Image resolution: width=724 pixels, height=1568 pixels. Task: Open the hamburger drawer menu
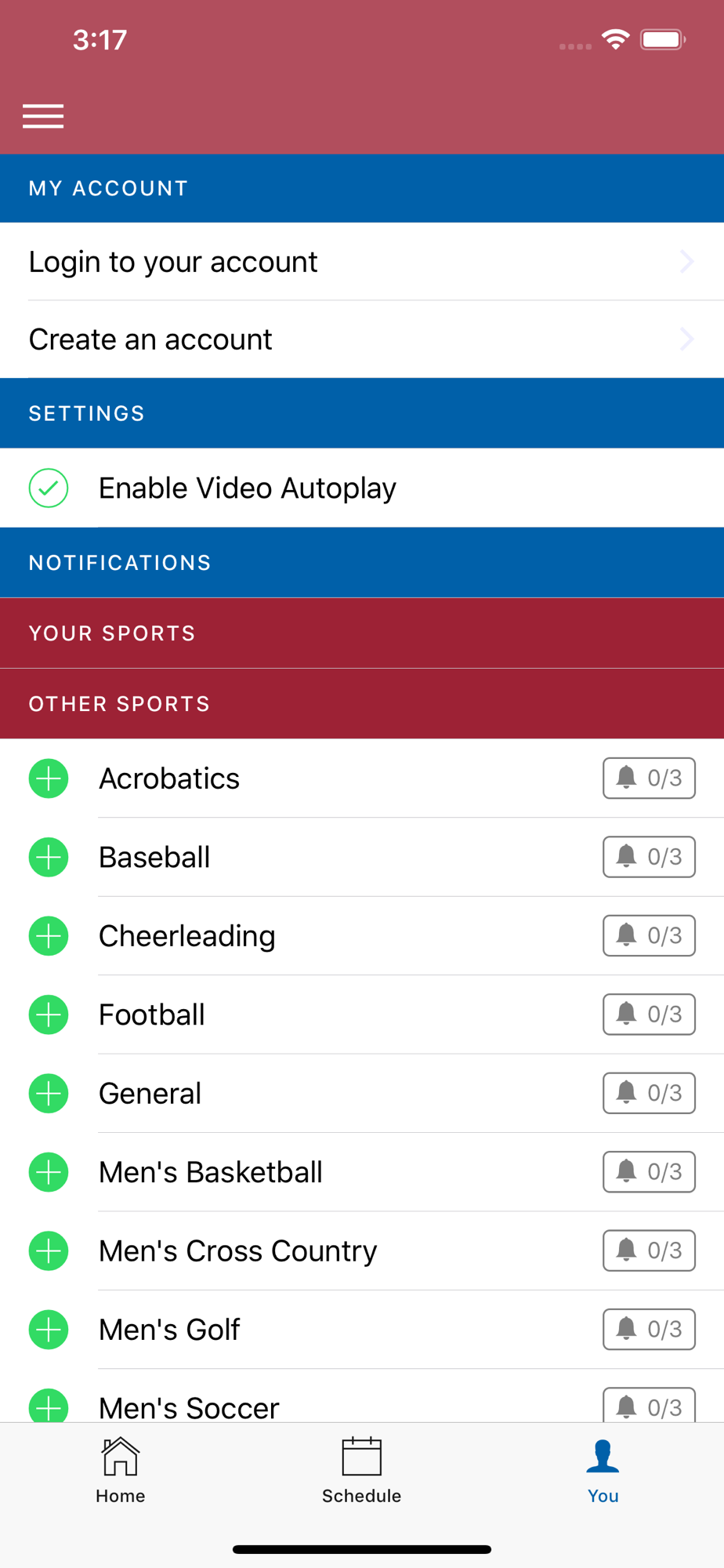pyautogui.click(x=43, y=116)
